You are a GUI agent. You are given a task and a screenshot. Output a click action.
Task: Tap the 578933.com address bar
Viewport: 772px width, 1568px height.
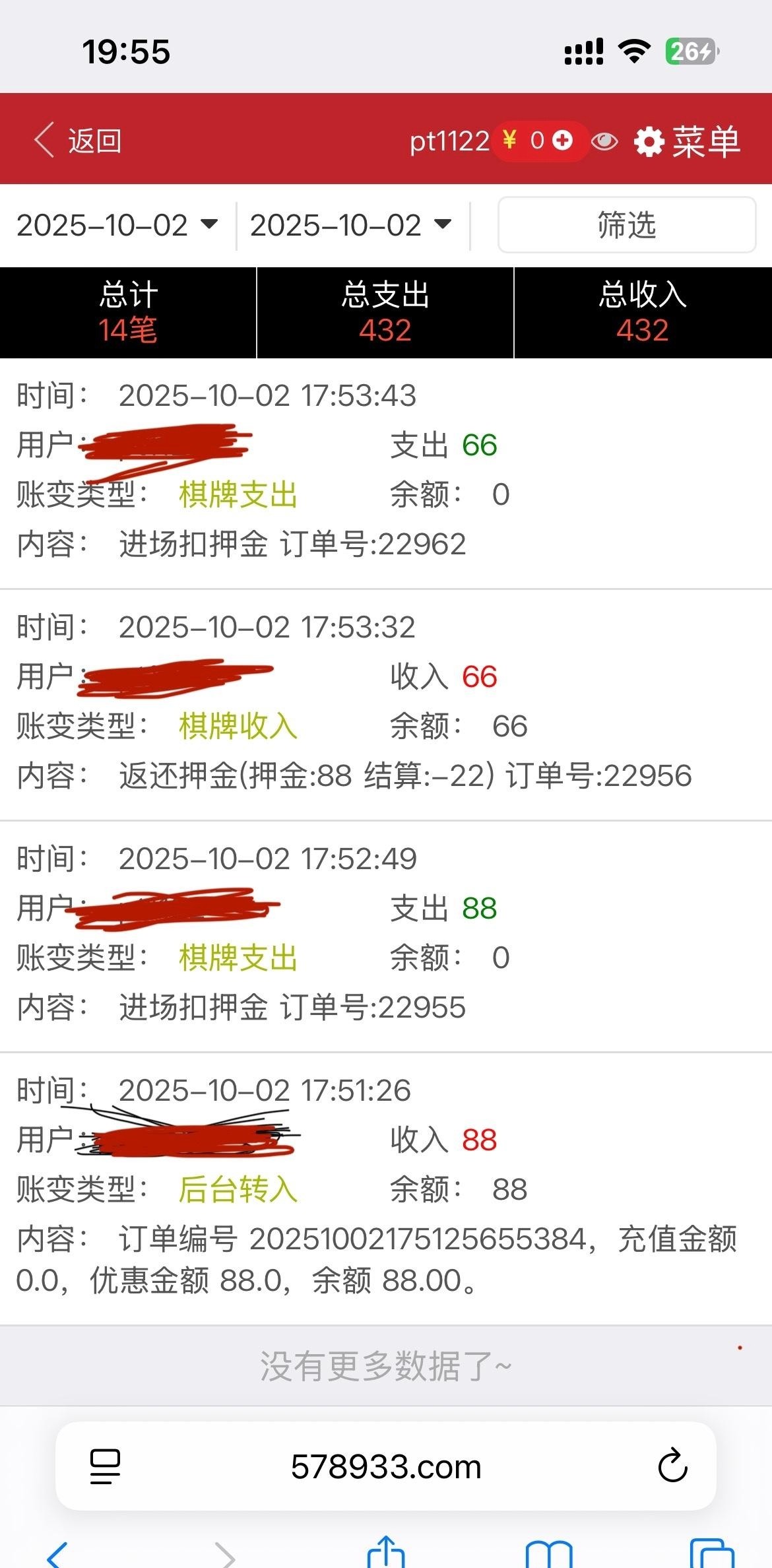pyautogui.click(x=386, y=1466)
